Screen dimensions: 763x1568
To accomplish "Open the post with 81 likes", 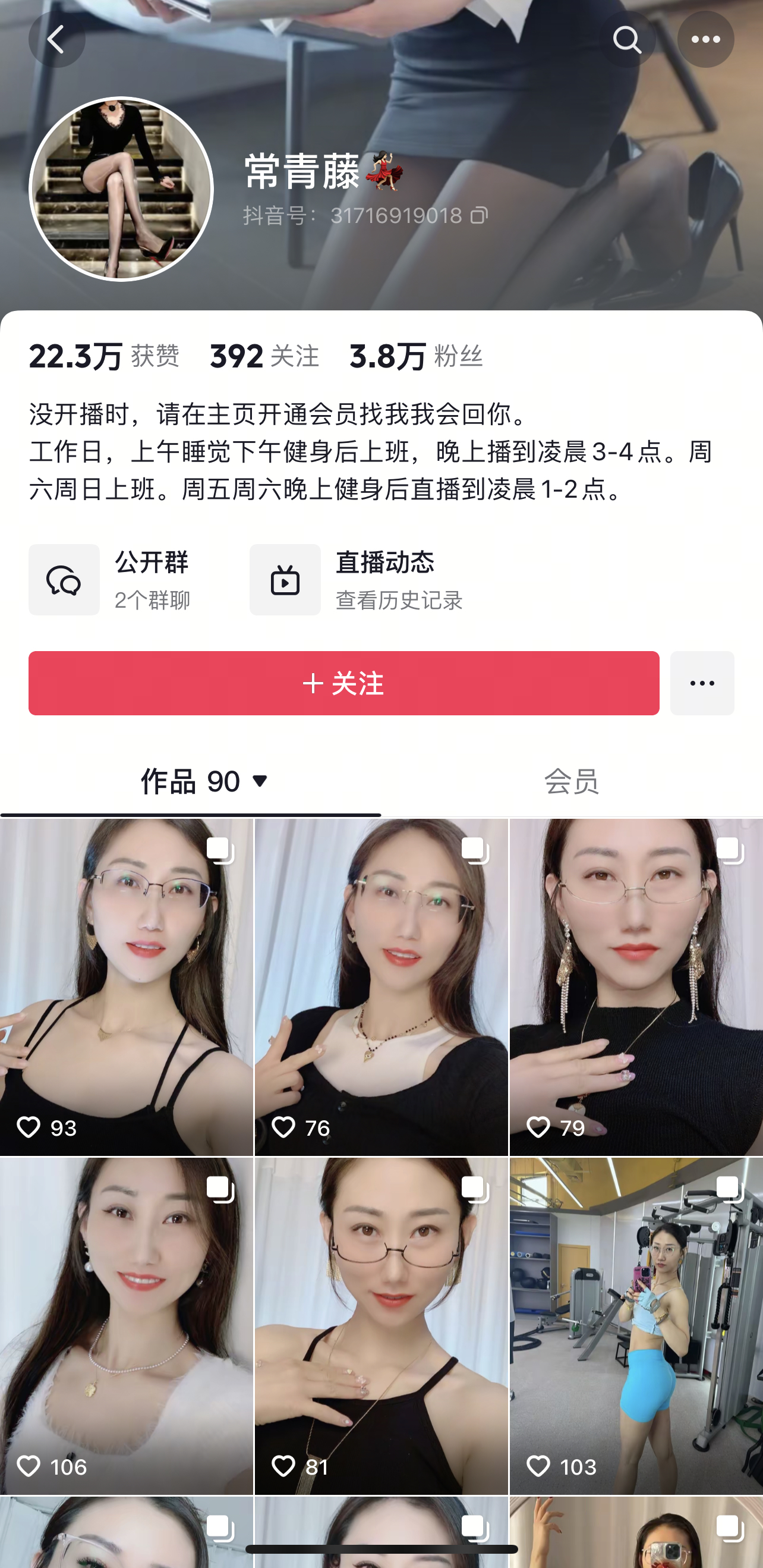I will [381, 1326].
